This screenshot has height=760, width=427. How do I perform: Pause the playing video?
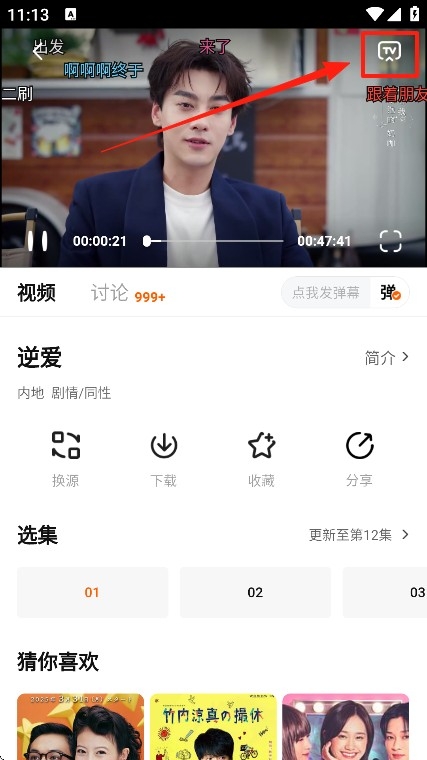click(37, 241)
